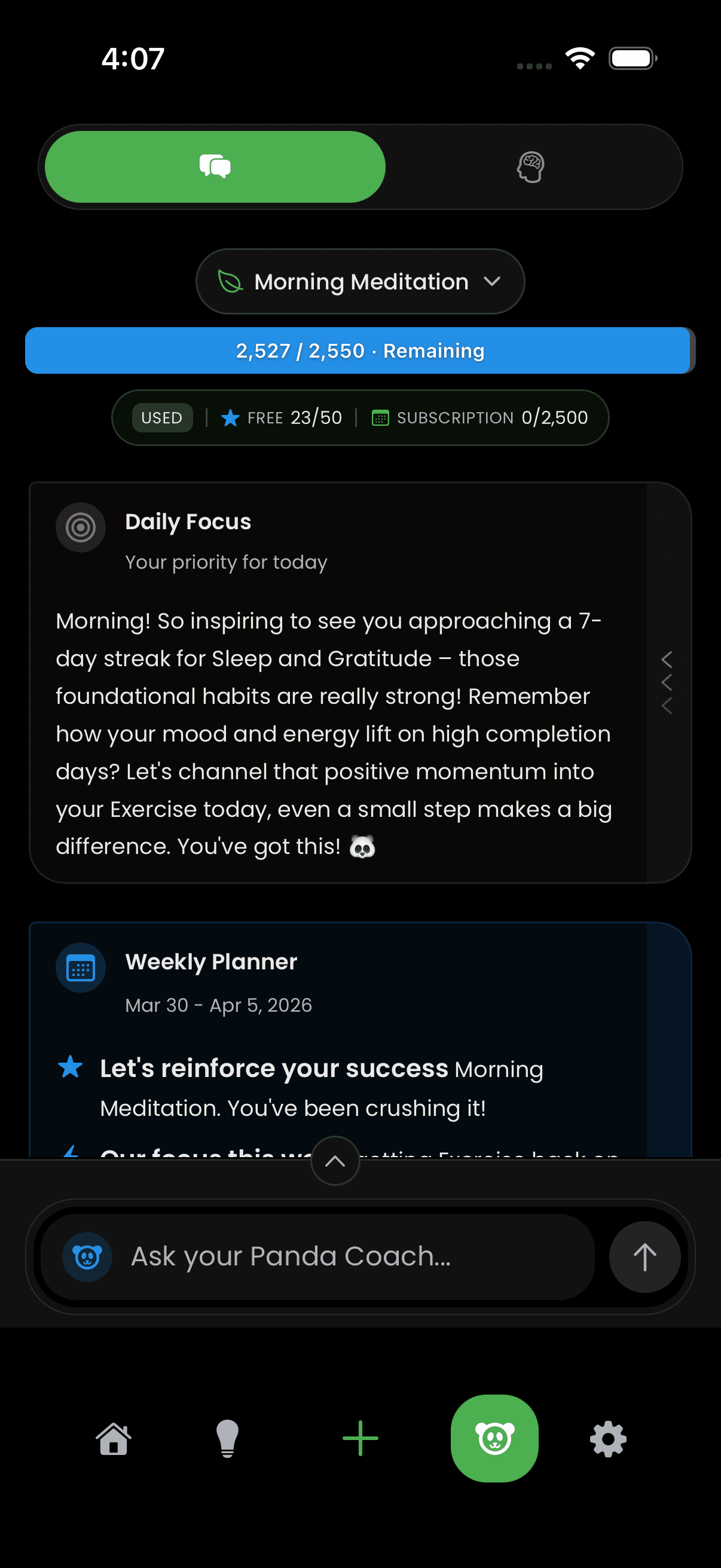Viewport: 721px width, 1568px height.
Task: Collapse the panel using the up chevron
Action: pyautogui.click(x=335, y=1160)
